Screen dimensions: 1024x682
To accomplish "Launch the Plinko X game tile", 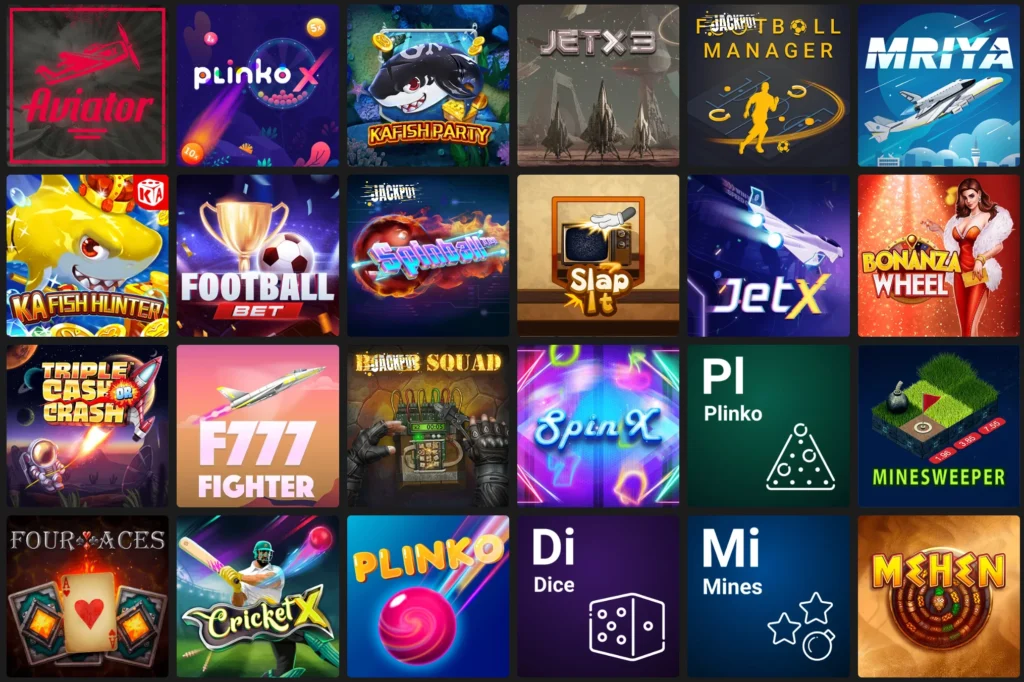I will (258, 86).
